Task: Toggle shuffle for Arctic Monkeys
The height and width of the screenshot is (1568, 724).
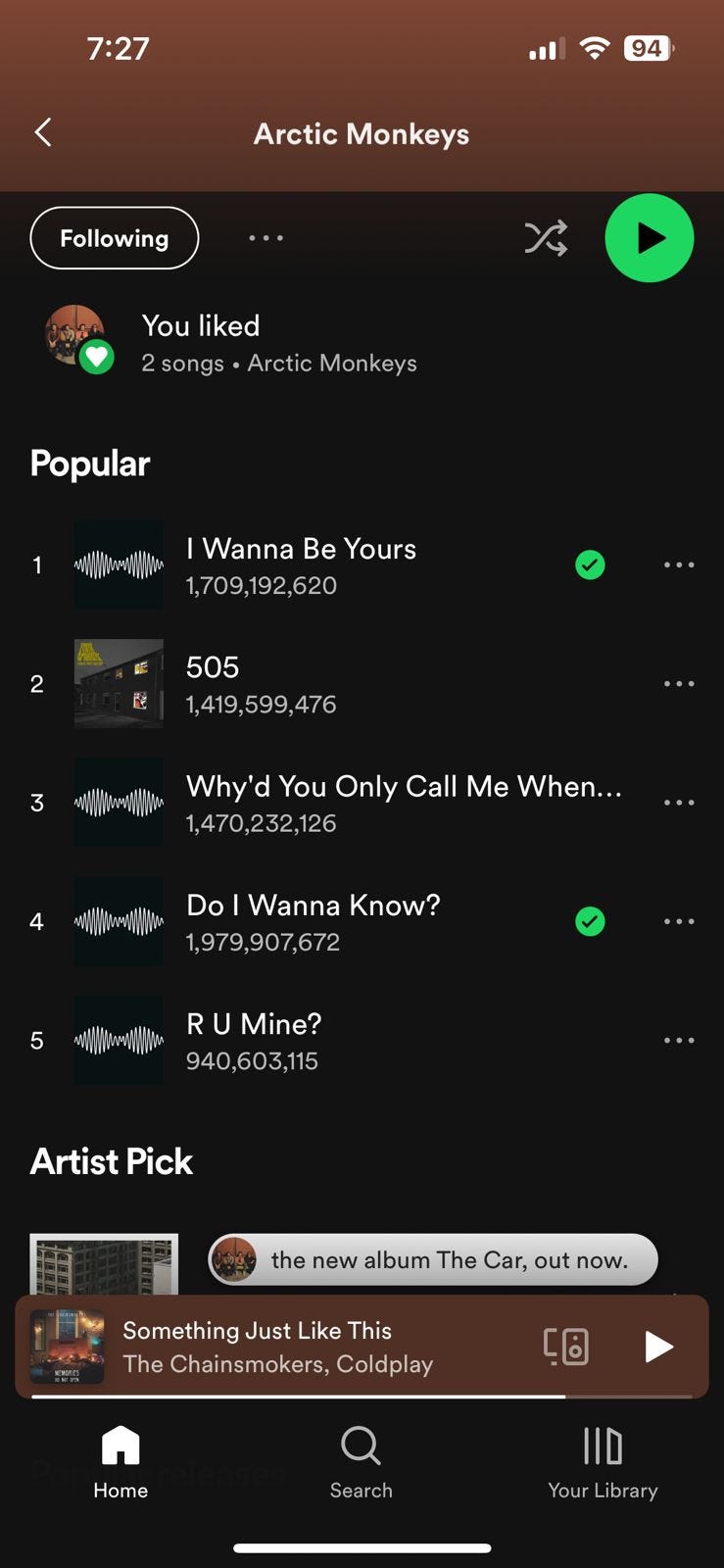Action: coord(546,238)
